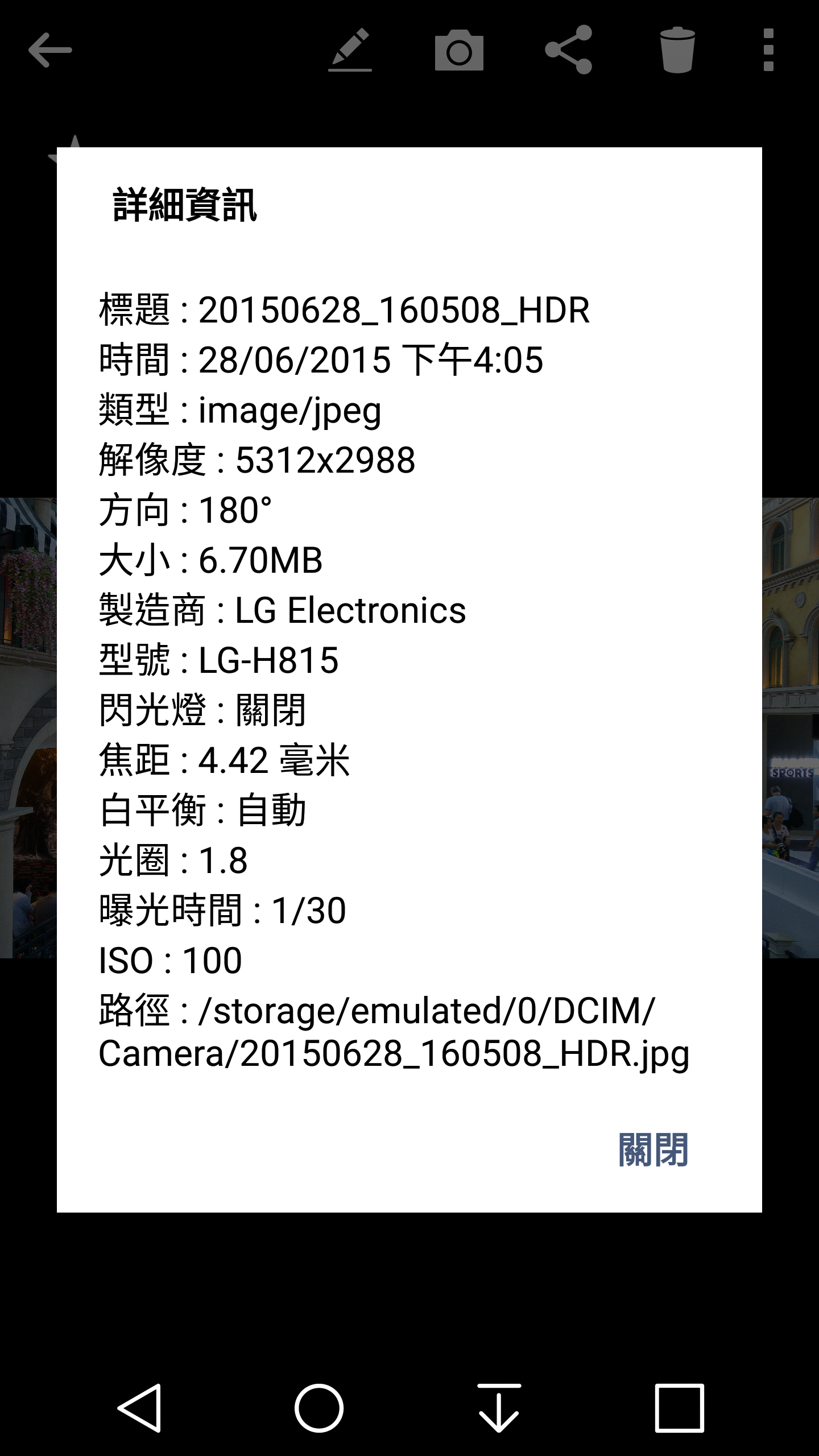Image resolution: width=819 pixels, height=1456 pixels.
Task: Share this photo
Action: click(x=568, y=50)
